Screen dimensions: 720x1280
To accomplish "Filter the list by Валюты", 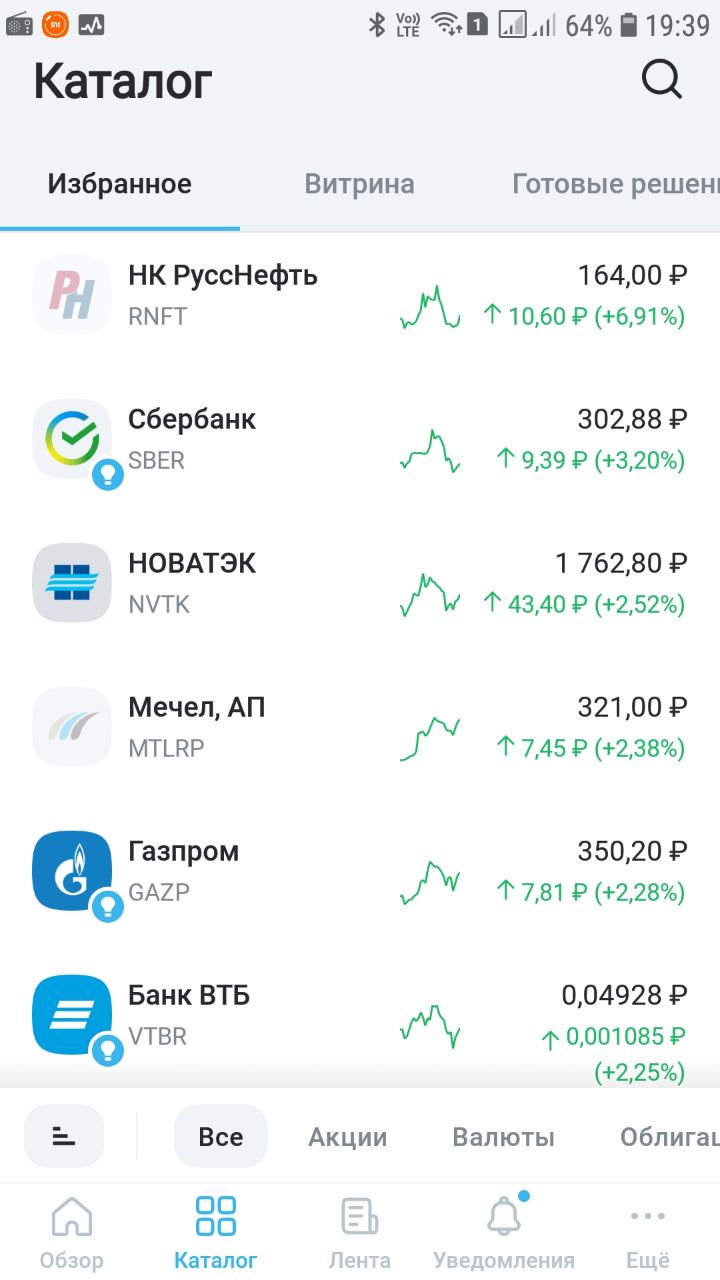I will coord(503,1137).
